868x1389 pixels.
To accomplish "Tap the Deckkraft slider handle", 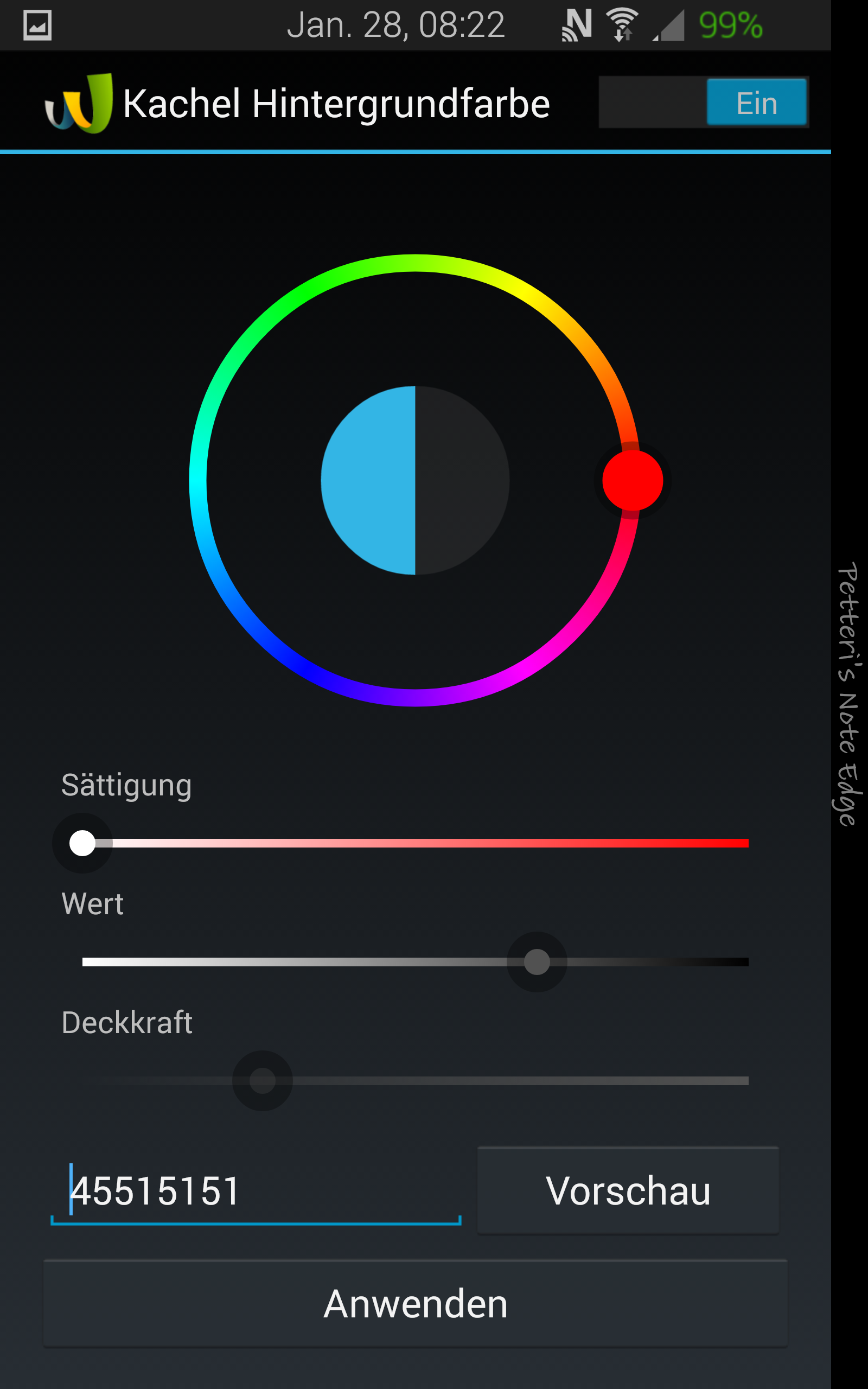I will tap(263, 1081).
